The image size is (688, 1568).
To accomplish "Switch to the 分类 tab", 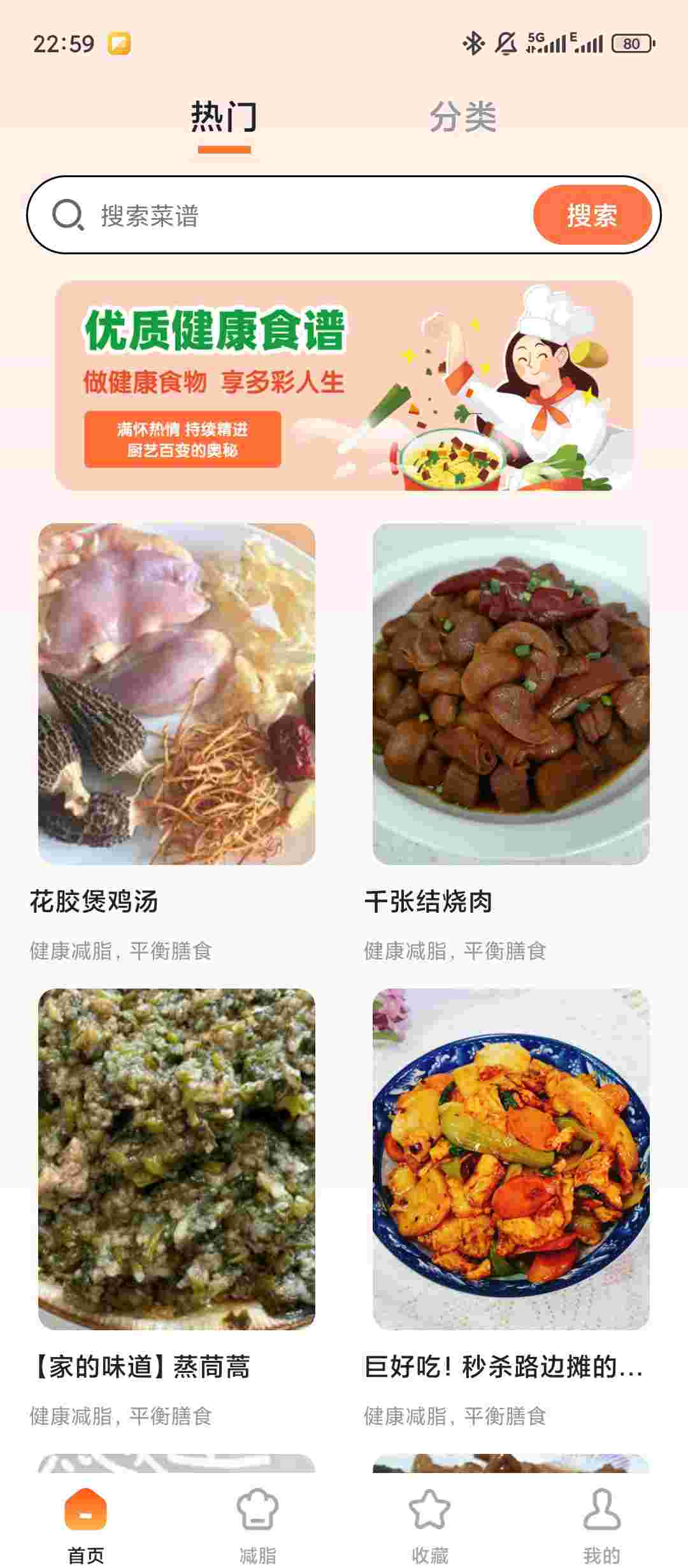I will pos(462,117).
